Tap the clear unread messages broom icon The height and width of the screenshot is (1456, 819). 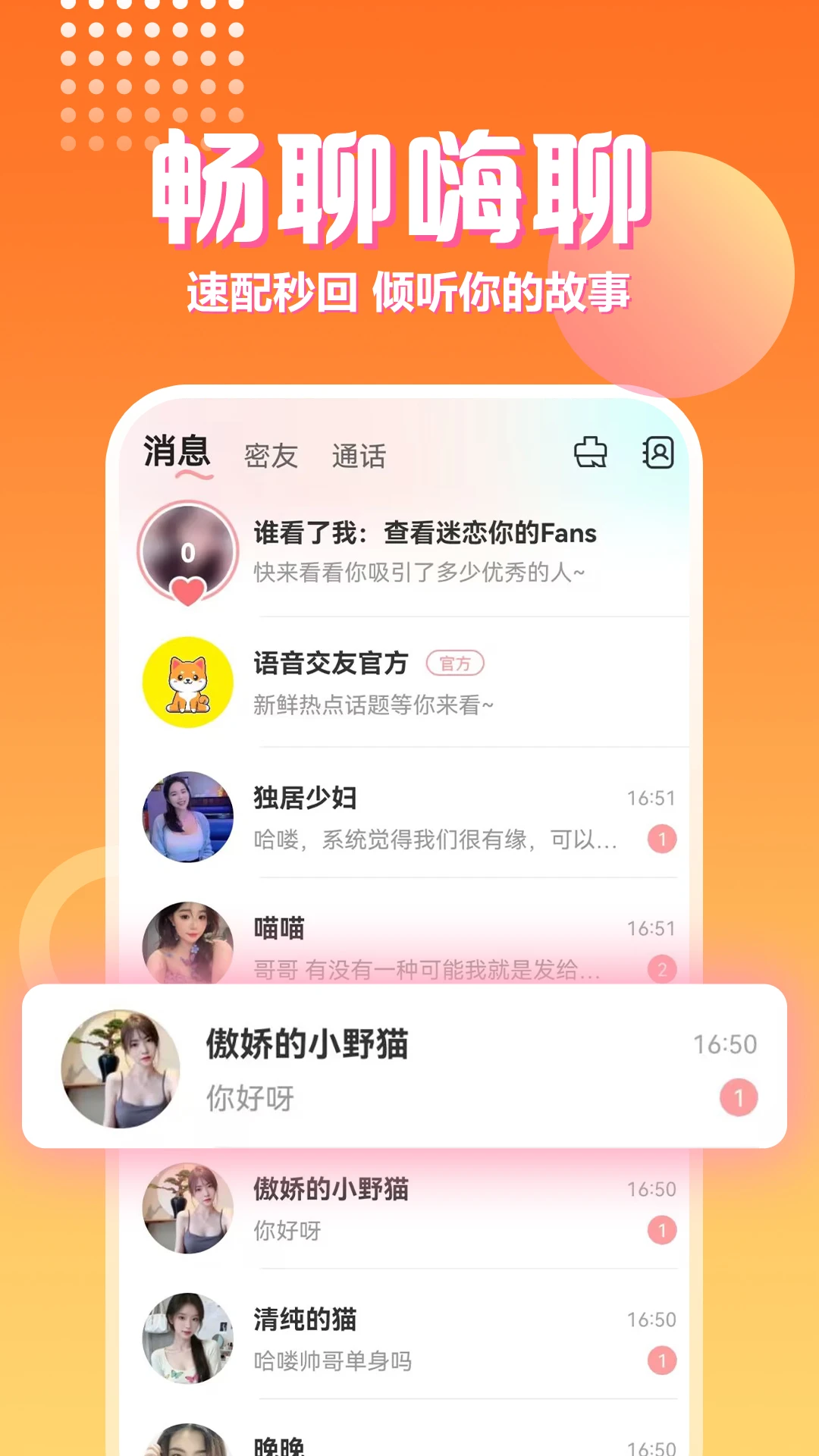[x=590, y=451]
